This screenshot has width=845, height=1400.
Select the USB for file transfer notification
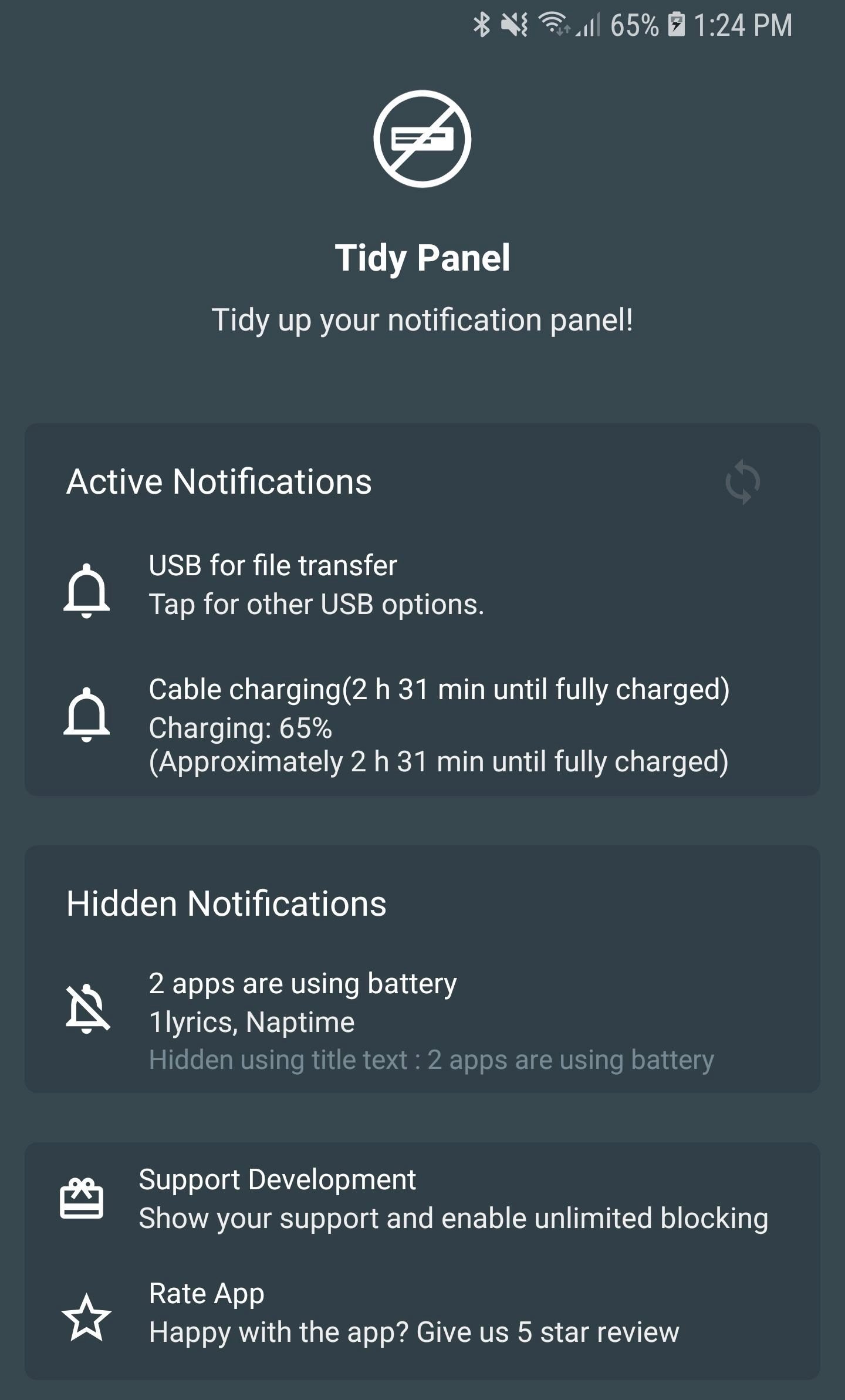tap(422, 585)
